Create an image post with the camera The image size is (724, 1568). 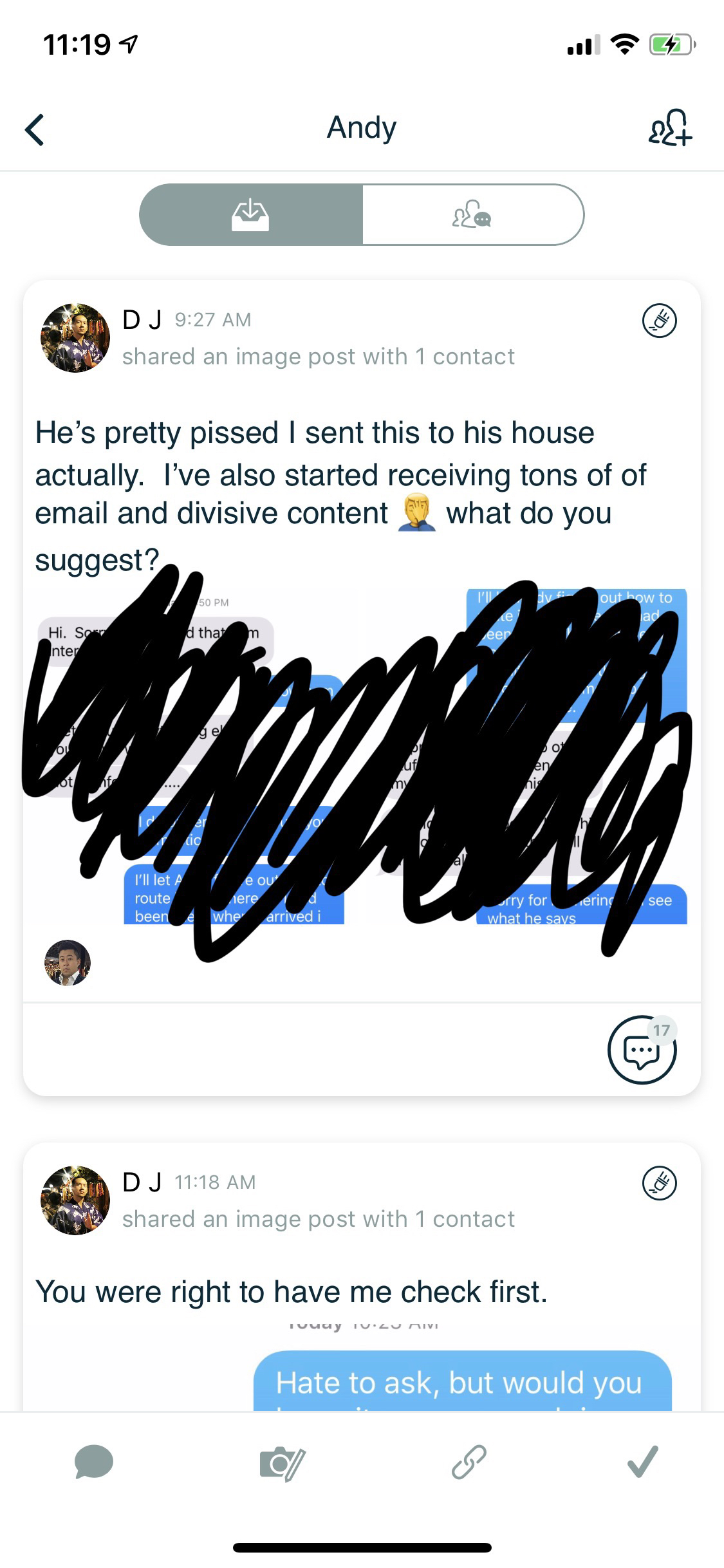tap(281, 1462)
